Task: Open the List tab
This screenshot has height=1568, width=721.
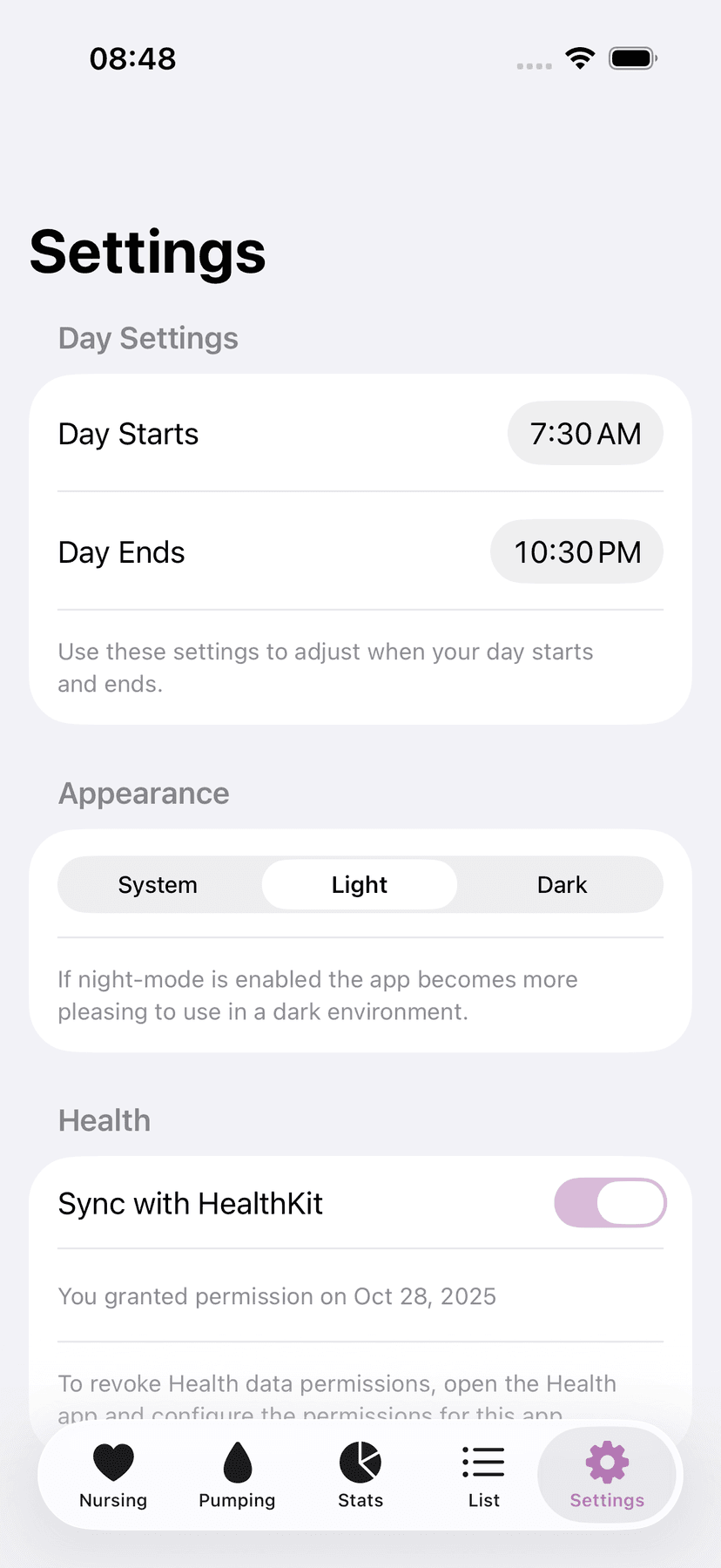Action: 484,1475
